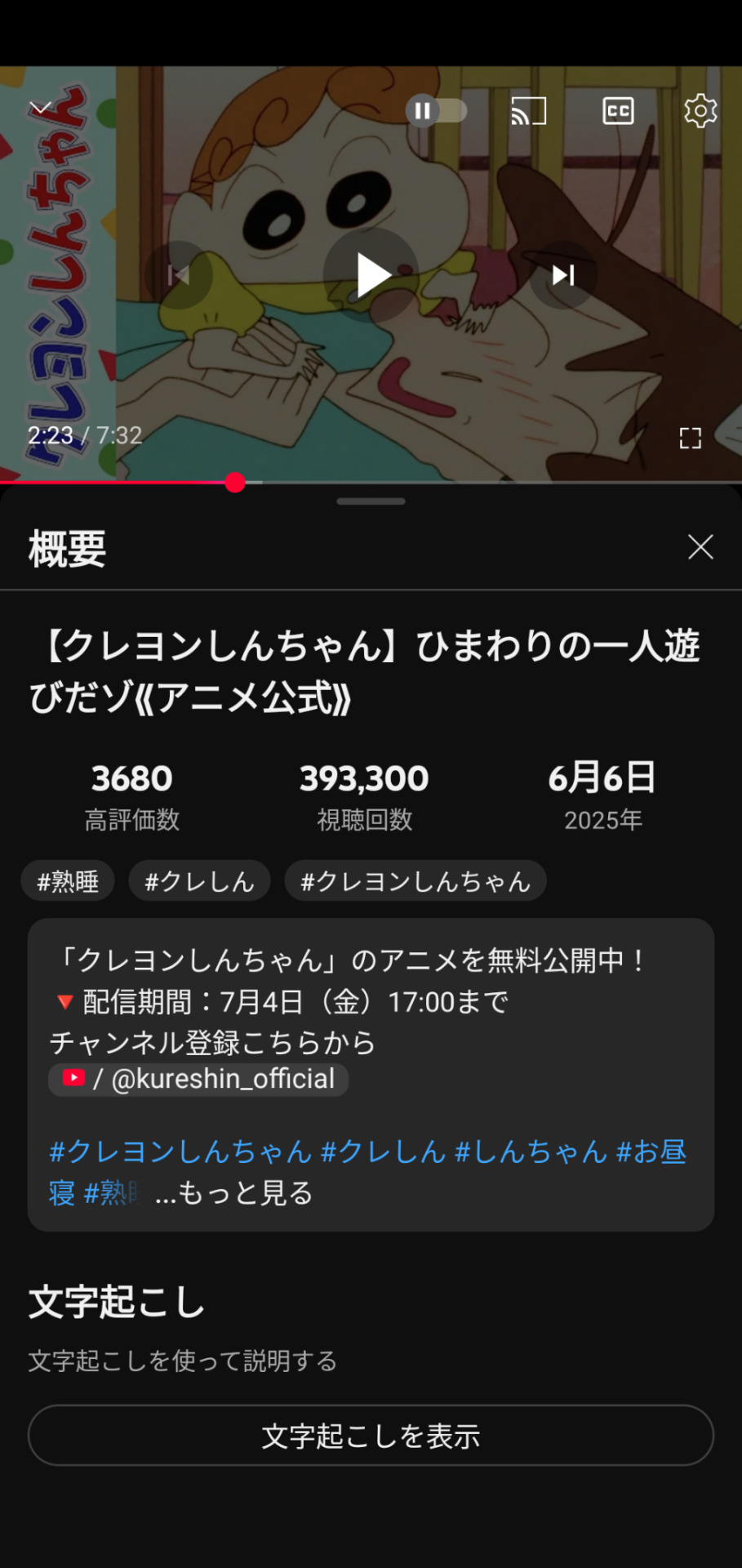The height and width of the screenshot is (1568, 742).
Task: Cast the video to a device
Action: [x=528, y=111]
